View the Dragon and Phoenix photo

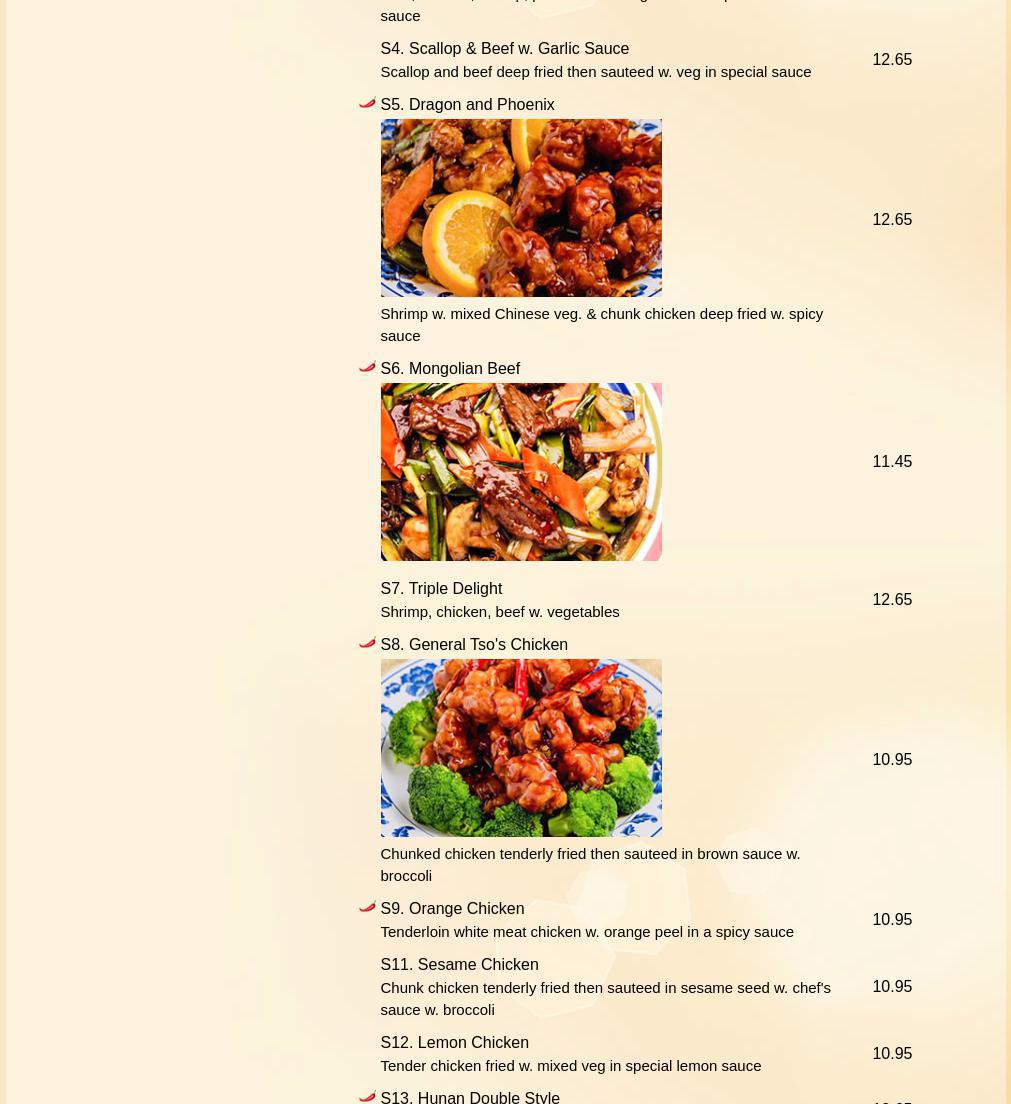[x=520, y=208]
